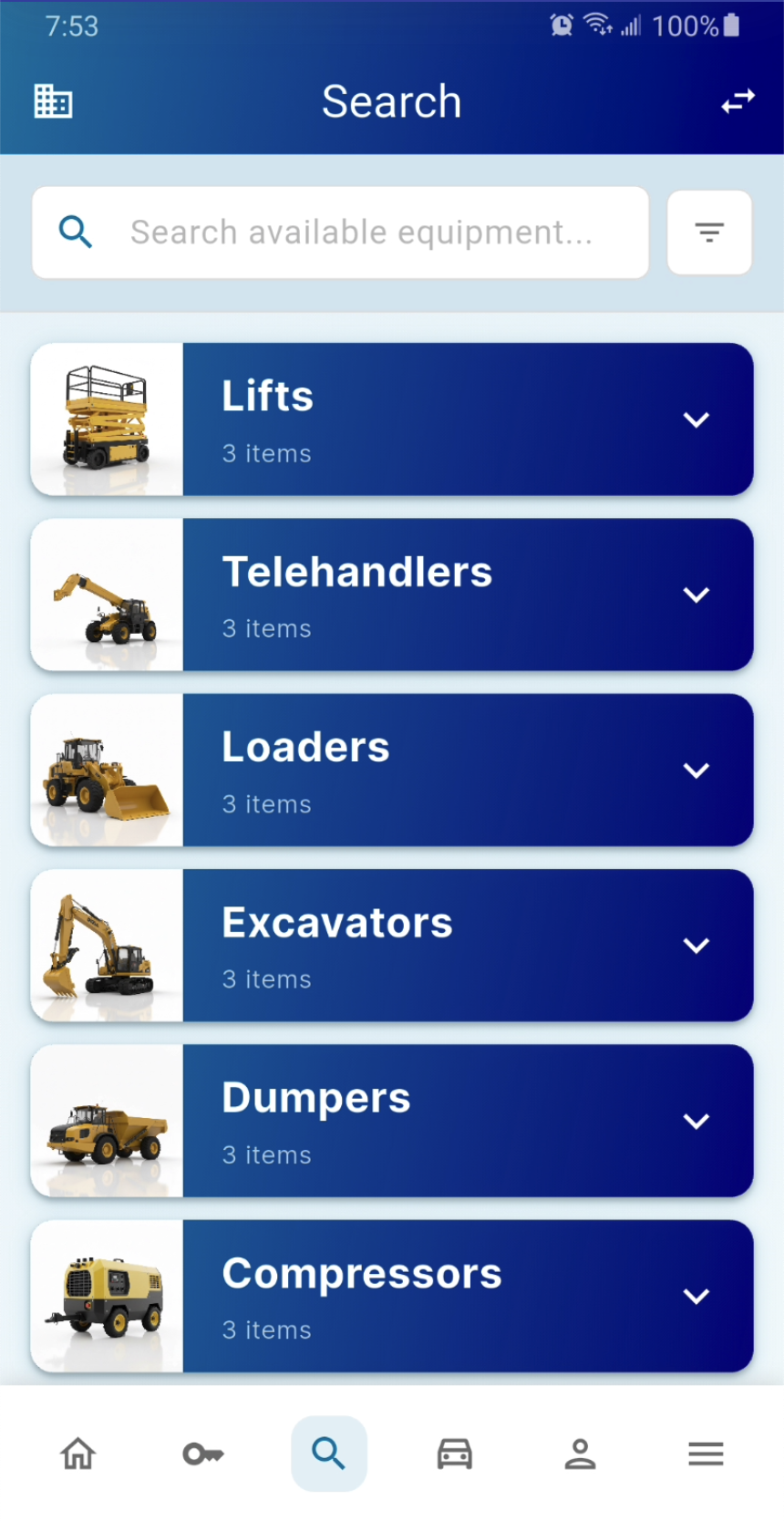Open the profile tab
The height and width of the screenshot is (1521, 784).
[x=580, y=1454]
